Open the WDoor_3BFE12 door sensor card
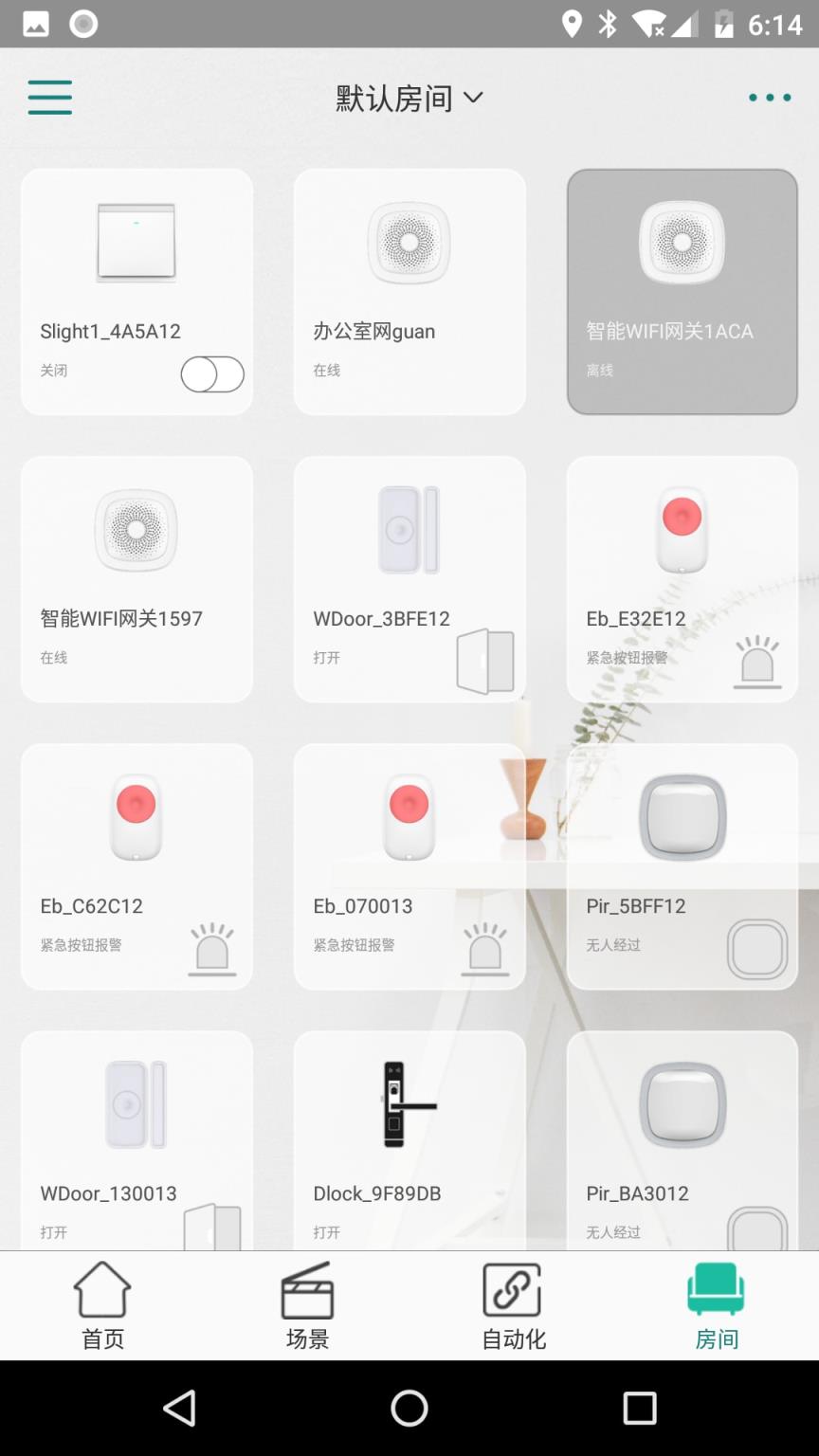Viewport: 819px width, 1456px height. pyautogui.click(x=409, y=579)
